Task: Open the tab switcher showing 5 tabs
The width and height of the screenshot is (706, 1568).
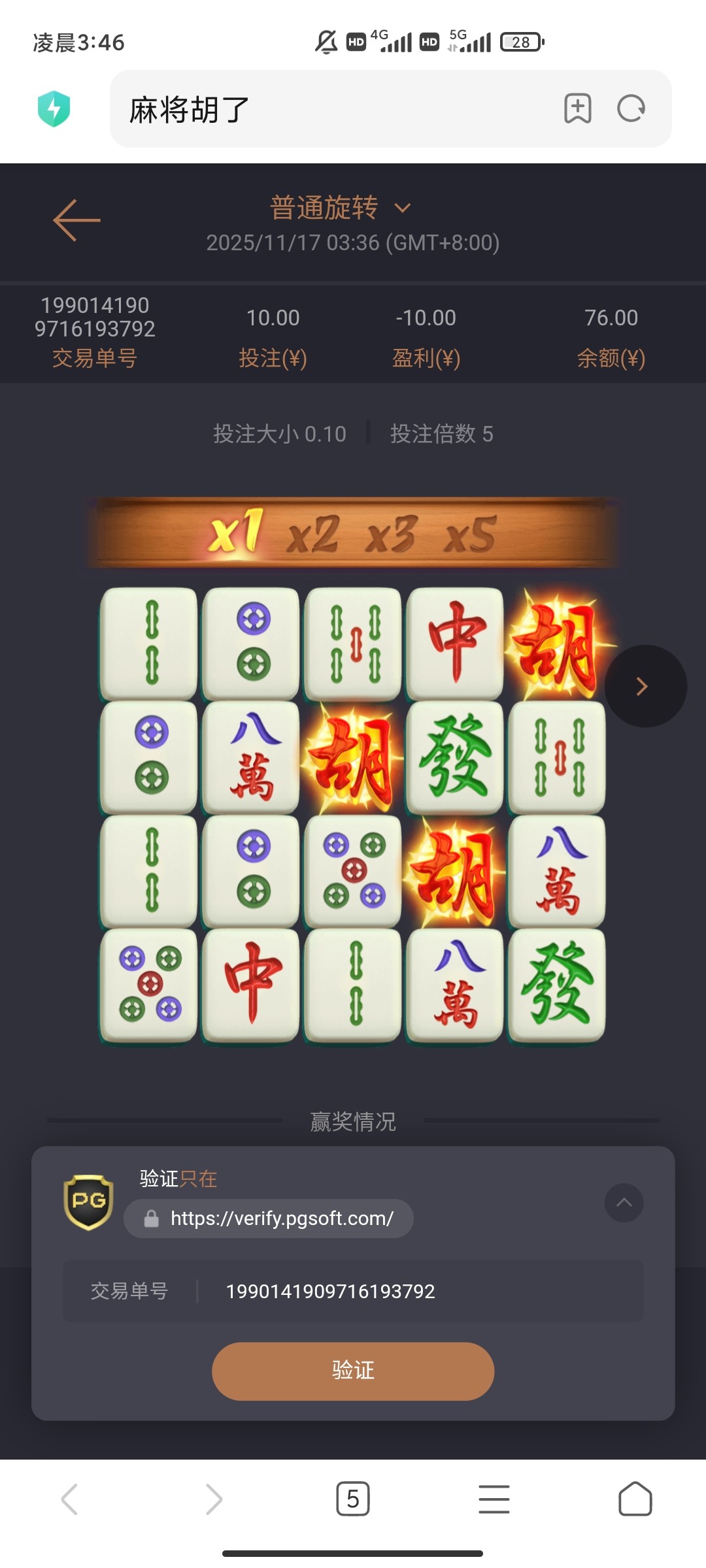Action: (353, 1499)
